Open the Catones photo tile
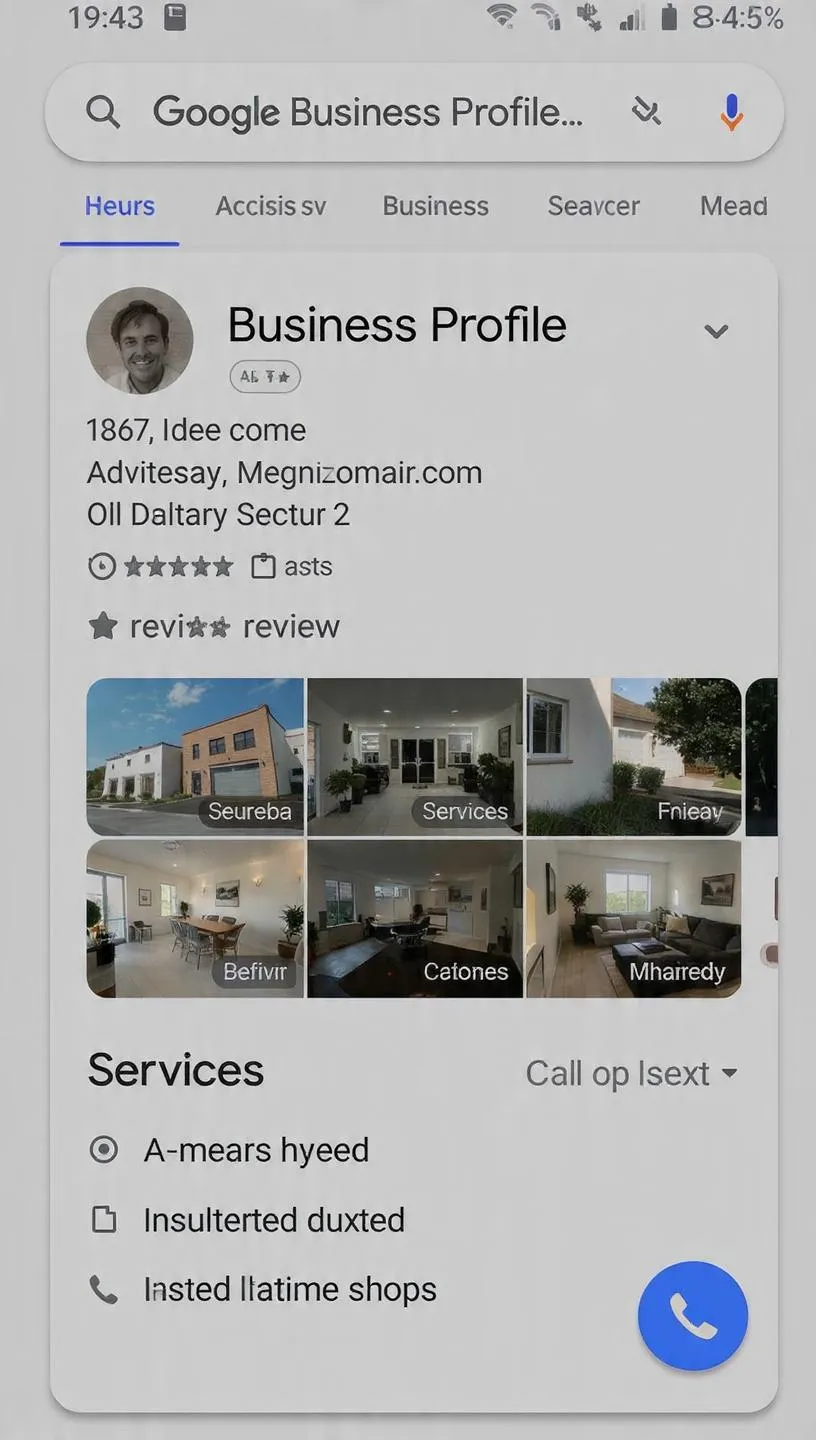This screenshot has width=816, height=1440. point(415,918)
